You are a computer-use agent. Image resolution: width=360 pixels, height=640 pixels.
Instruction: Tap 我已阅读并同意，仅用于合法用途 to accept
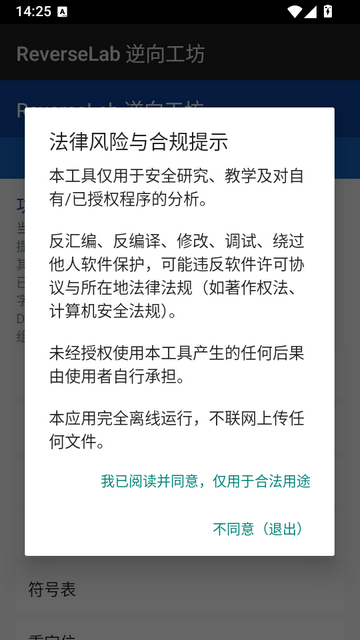pos(206,482)
